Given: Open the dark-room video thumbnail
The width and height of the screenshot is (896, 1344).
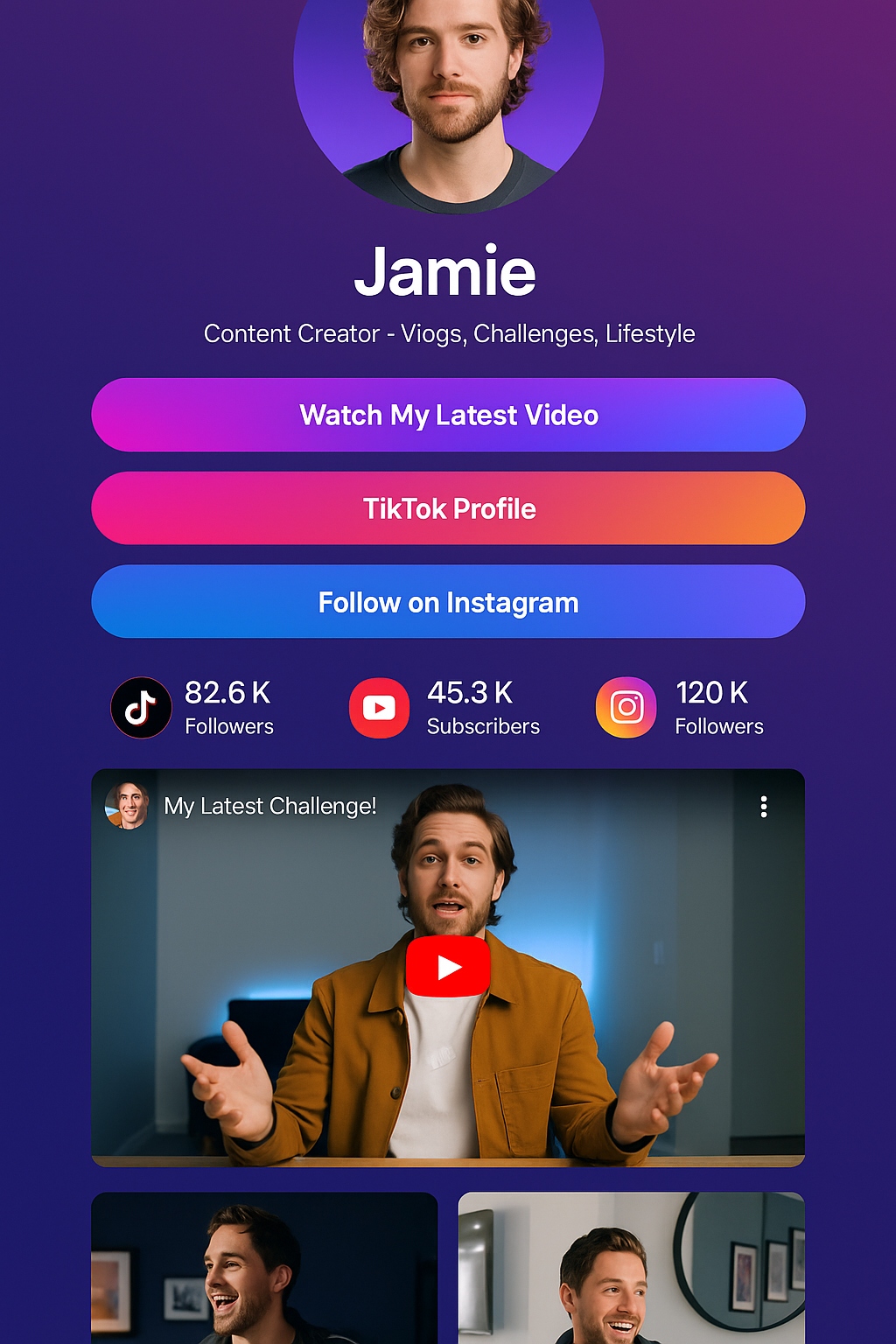Looking at the screenshot, I should tap(264, 1269).
